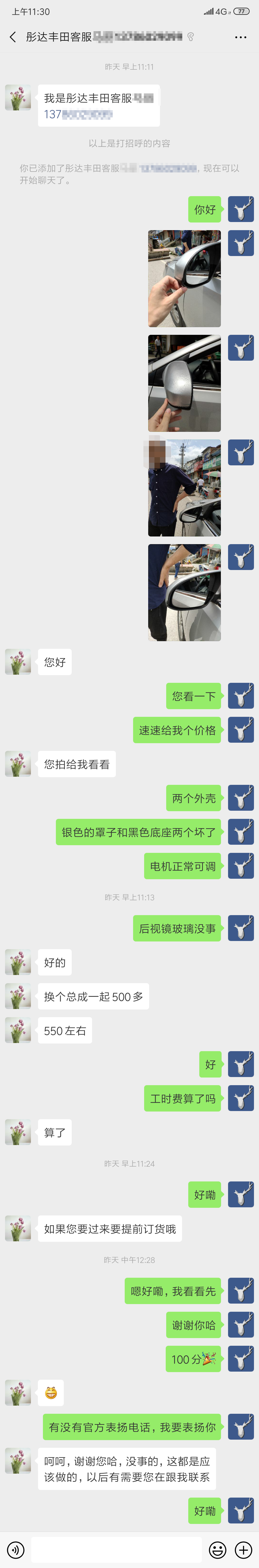Focus the message text field

116,1549
